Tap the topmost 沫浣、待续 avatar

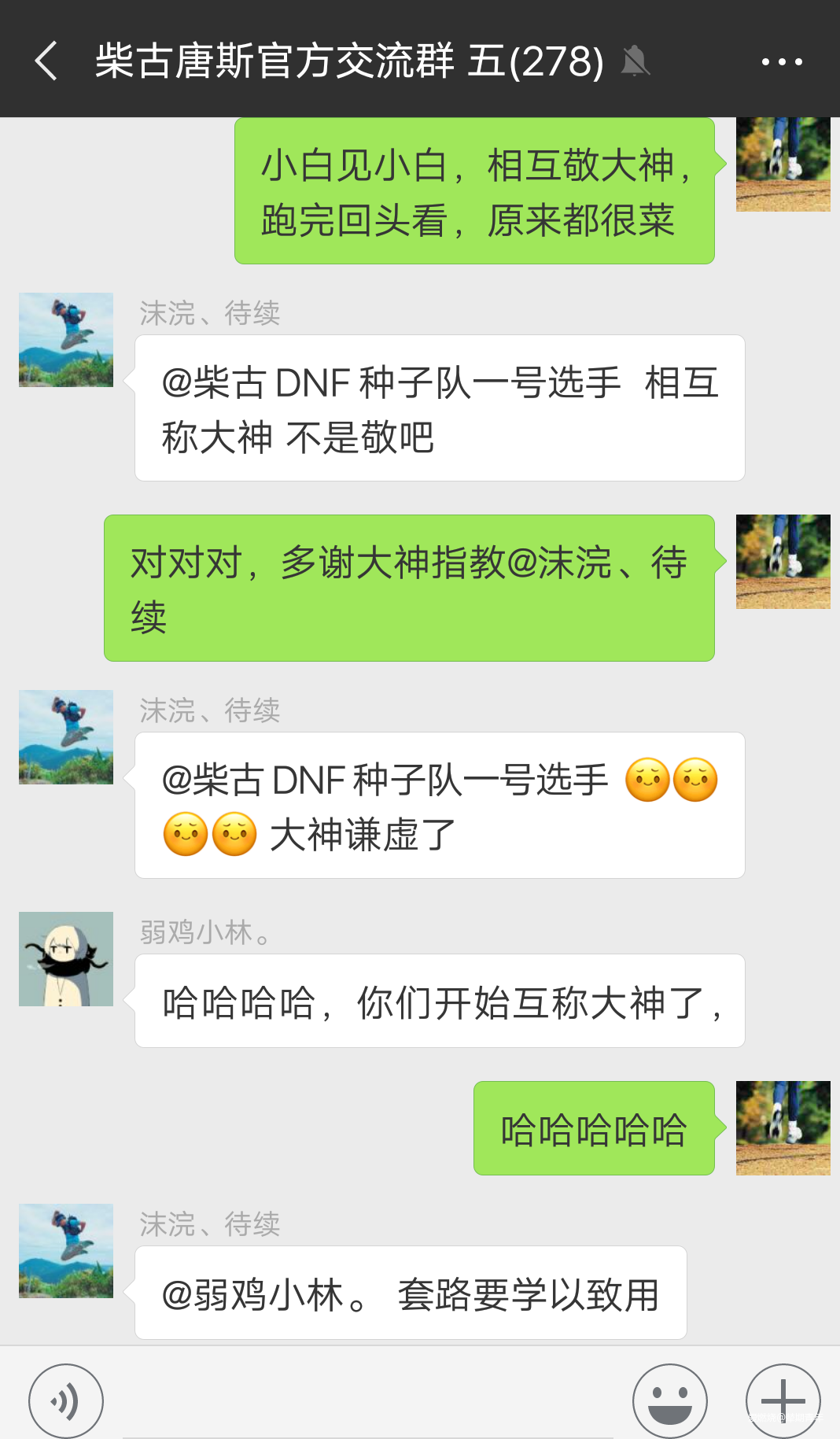[x=65, y=338]
